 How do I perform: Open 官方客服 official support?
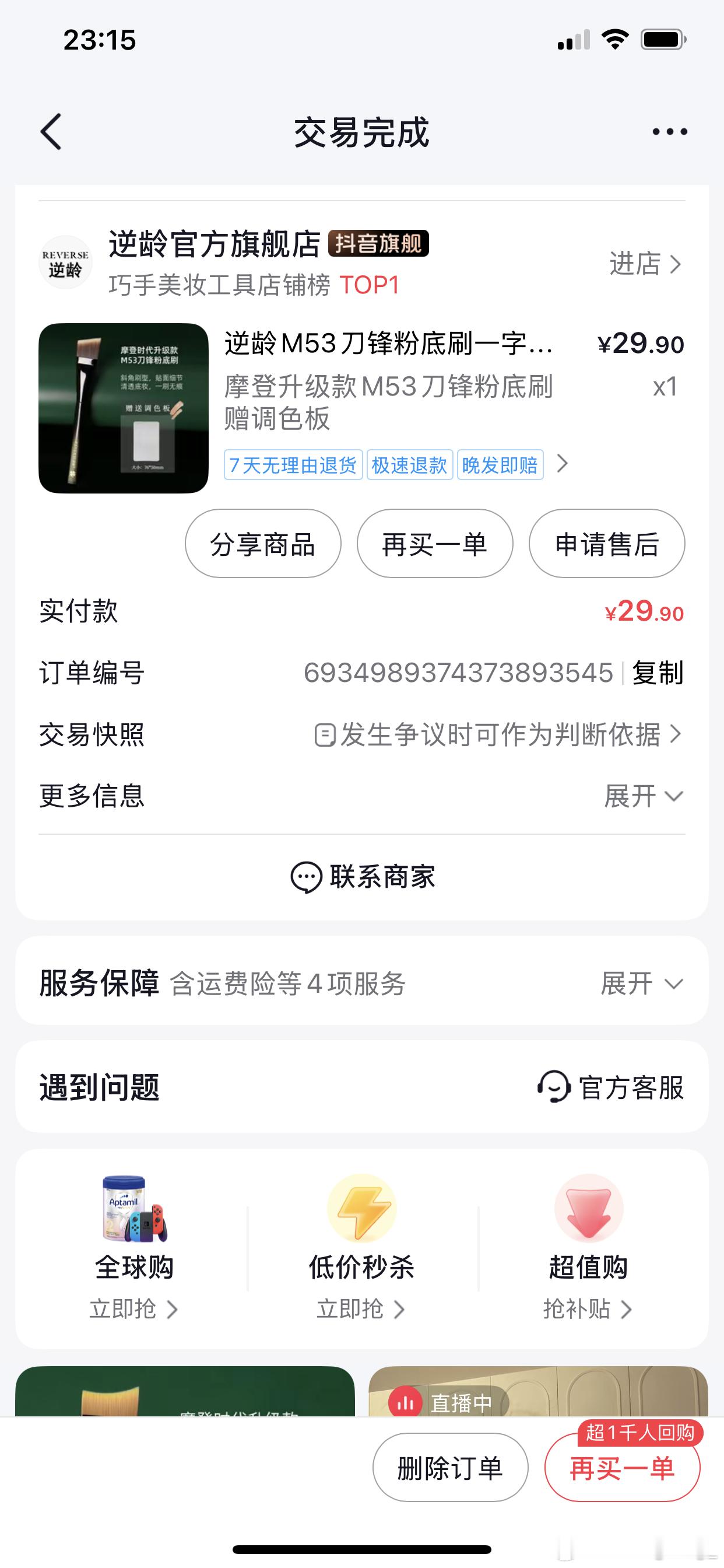(611, 1087)
